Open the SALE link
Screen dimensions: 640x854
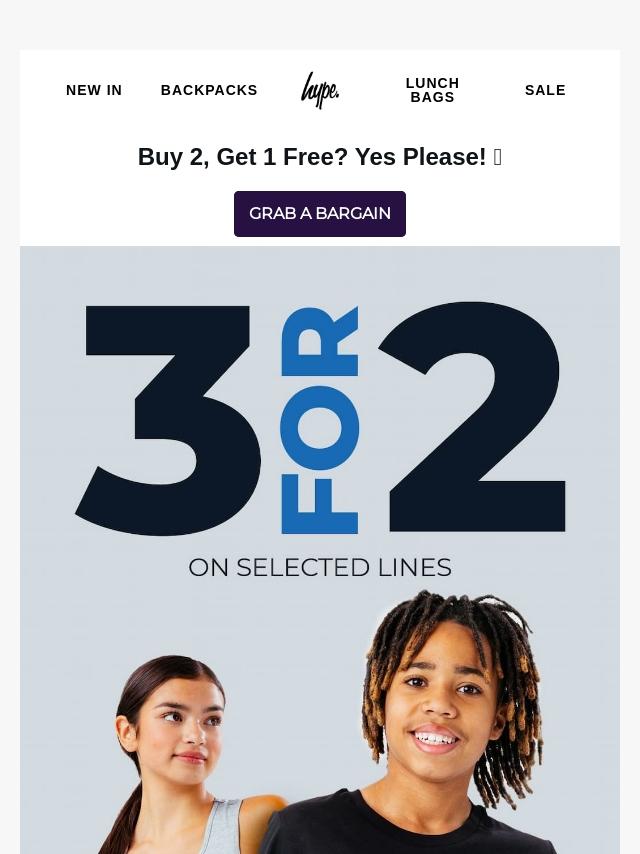click(x=545, y=90)
